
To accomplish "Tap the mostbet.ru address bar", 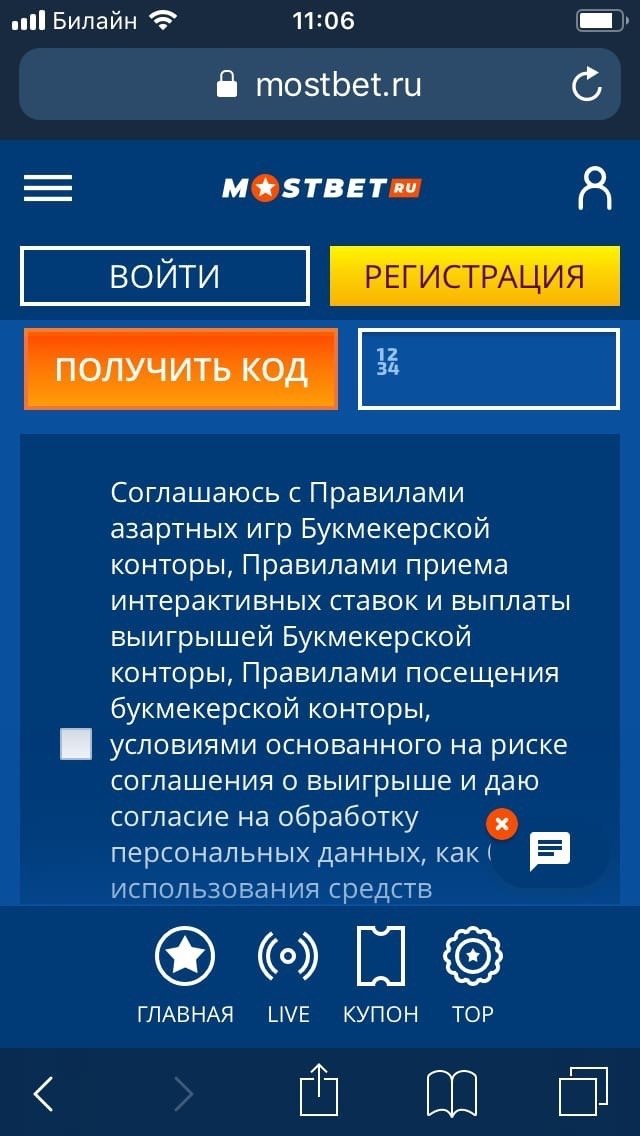I will (x=320, y=85).
